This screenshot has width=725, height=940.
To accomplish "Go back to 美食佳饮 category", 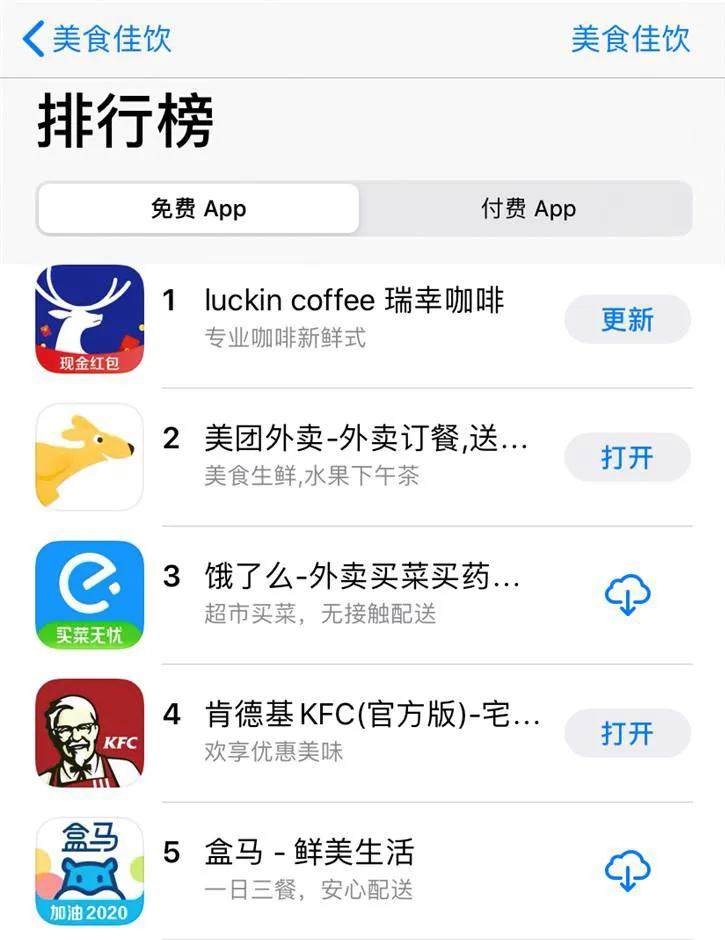I will coord(97,39).
